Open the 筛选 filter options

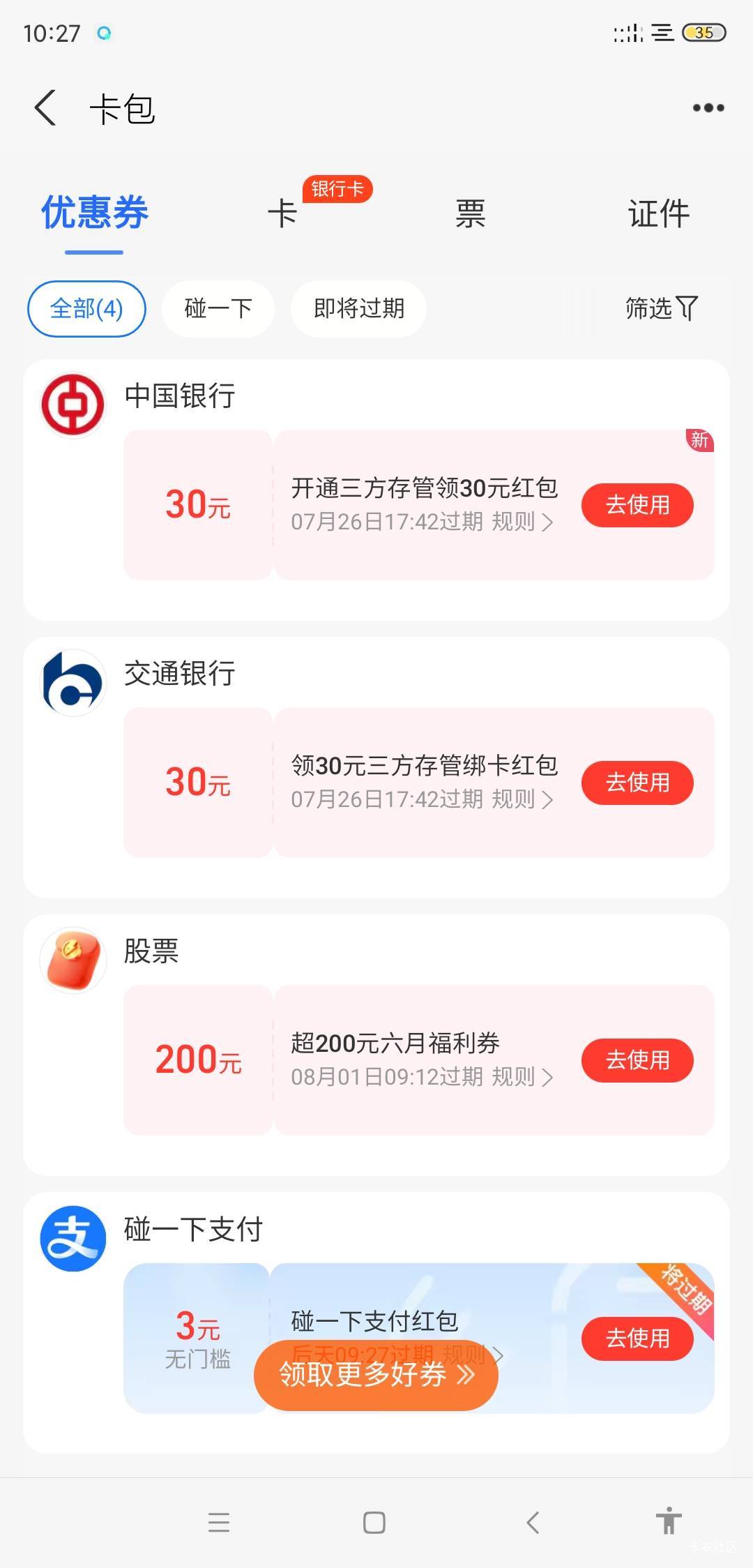coord(661,308)
